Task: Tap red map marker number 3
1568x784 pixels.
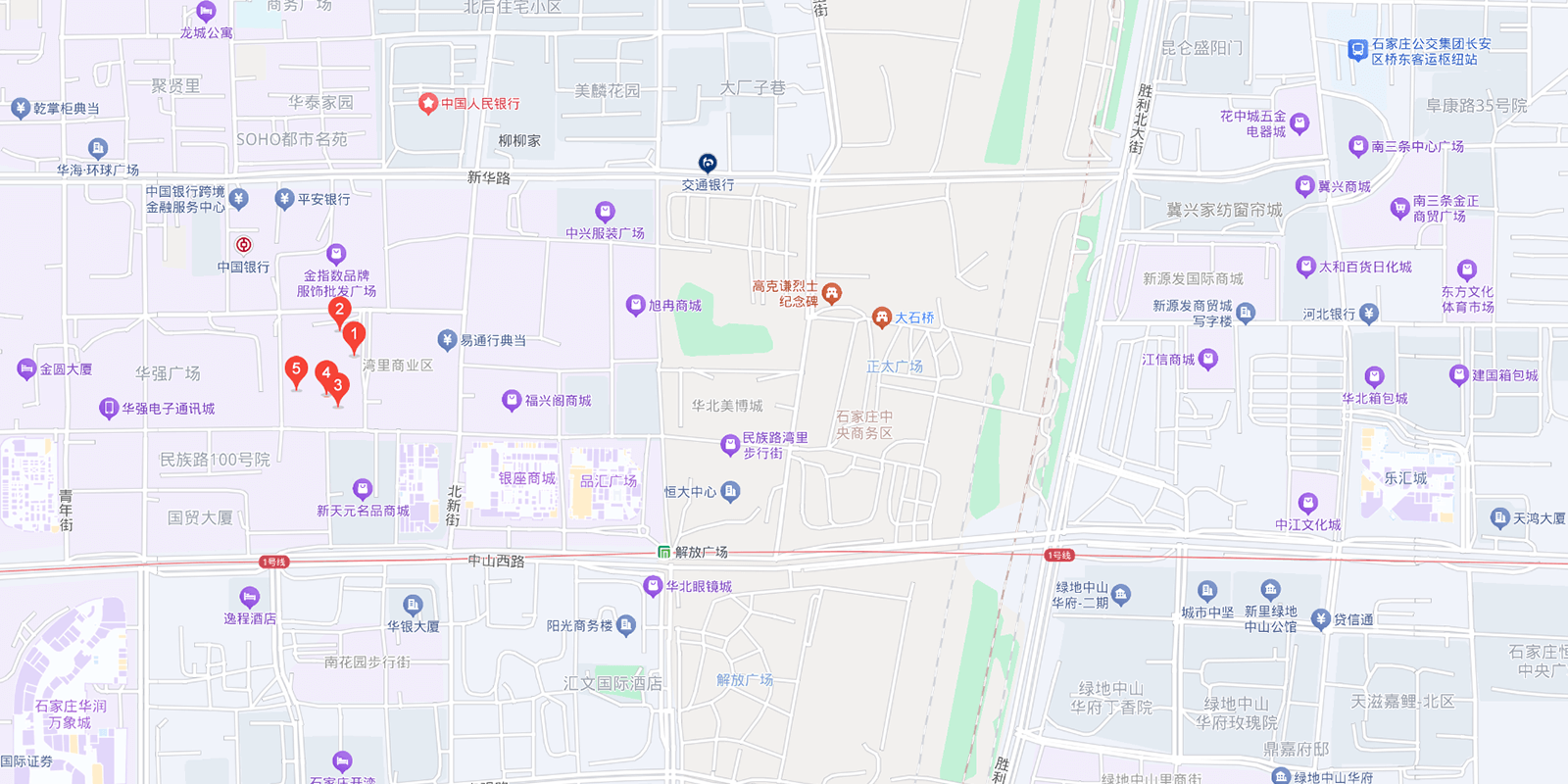Action: click(337, 386)
